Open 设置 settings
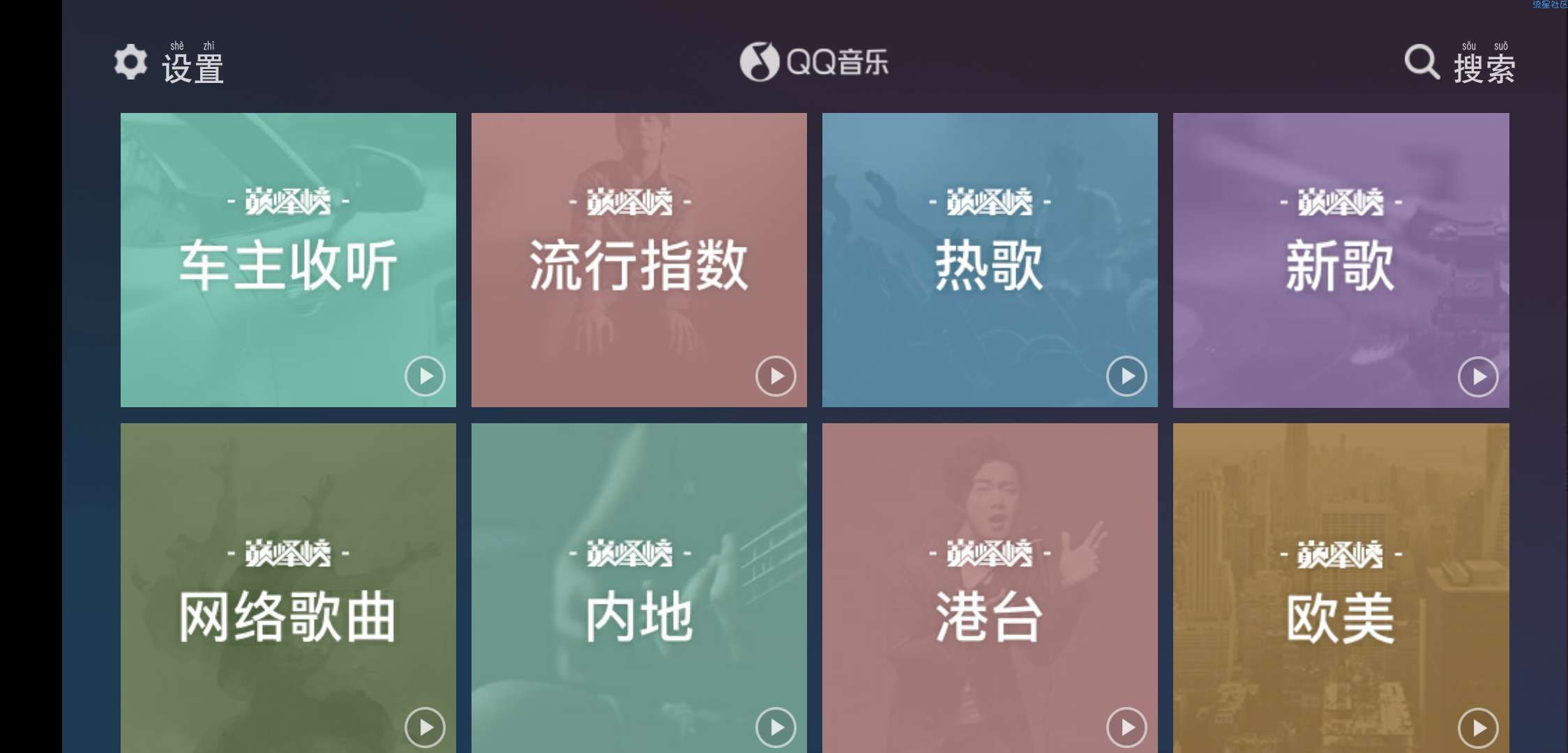This screenshot has height=753, width=1568. [169, 64]
